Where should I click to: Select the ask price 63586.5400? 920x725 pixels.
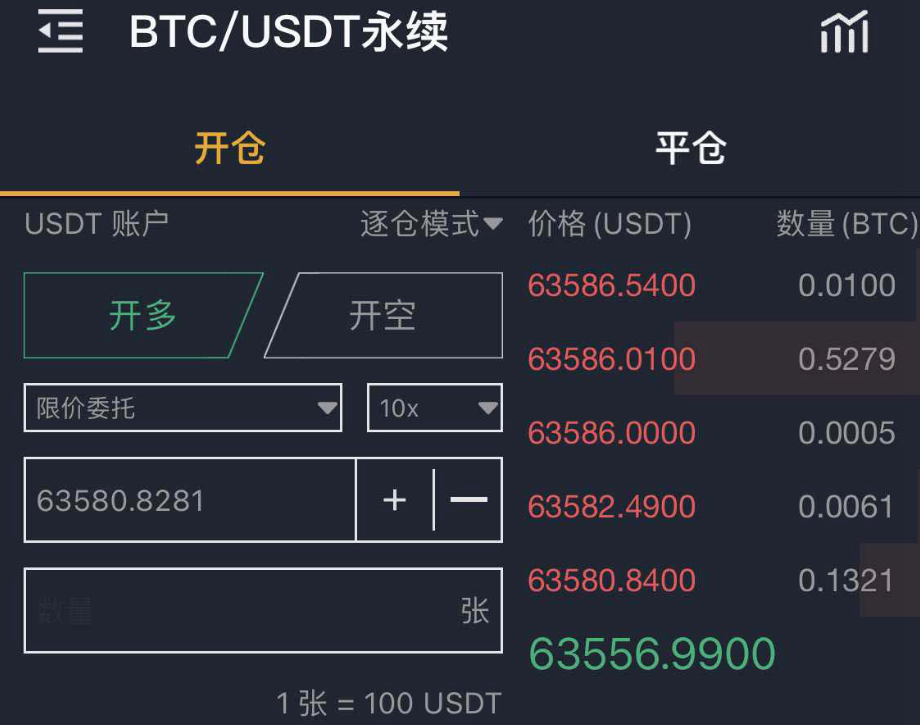pos(611,285)
